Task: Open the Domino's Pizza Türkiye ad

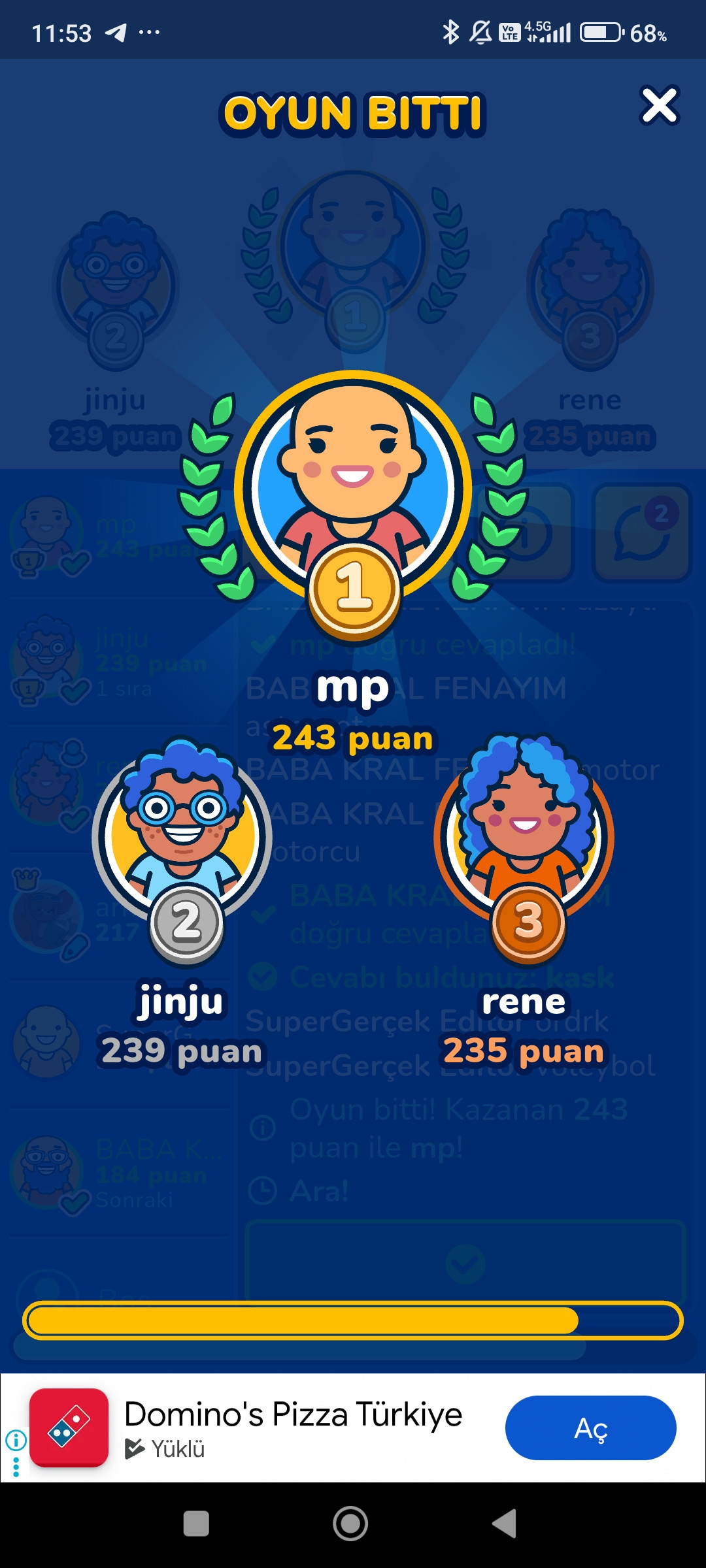Action: coord(293,1414)
